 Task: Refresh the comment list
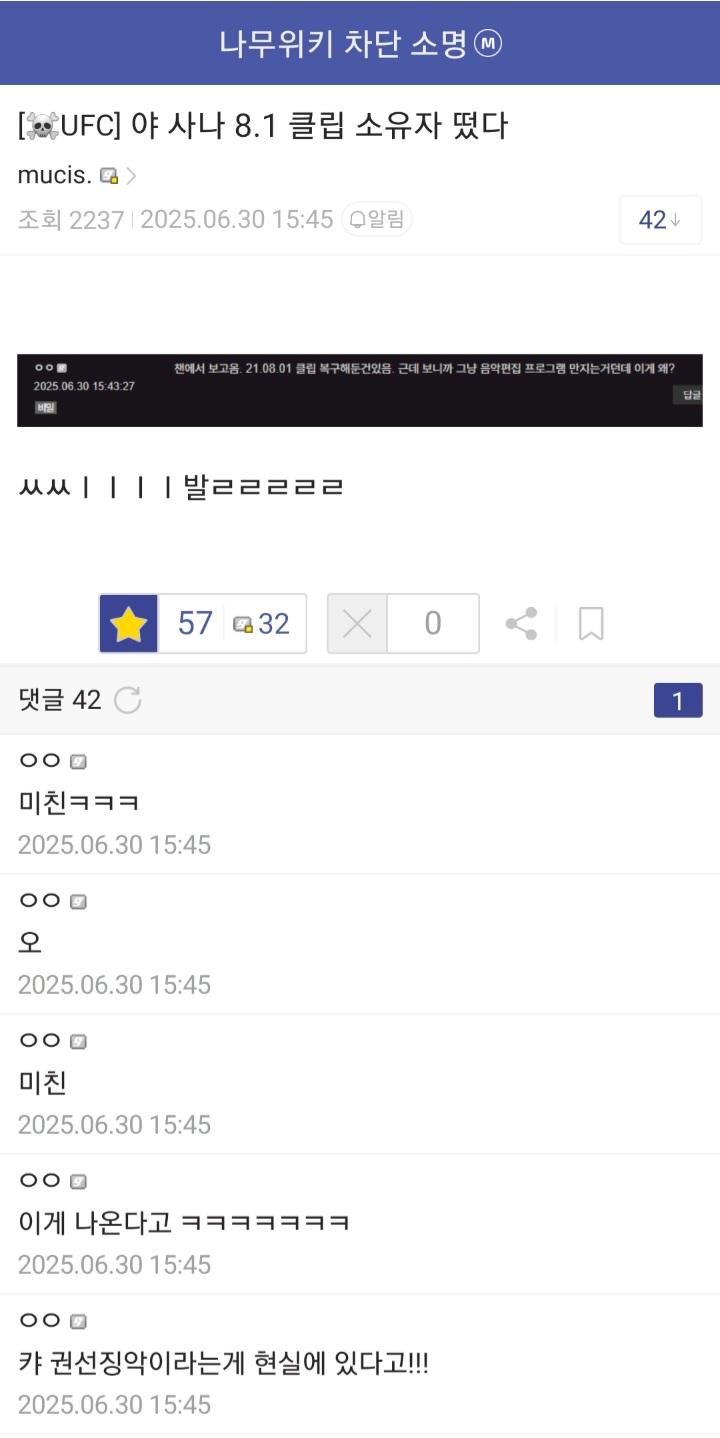coord(128,701)
